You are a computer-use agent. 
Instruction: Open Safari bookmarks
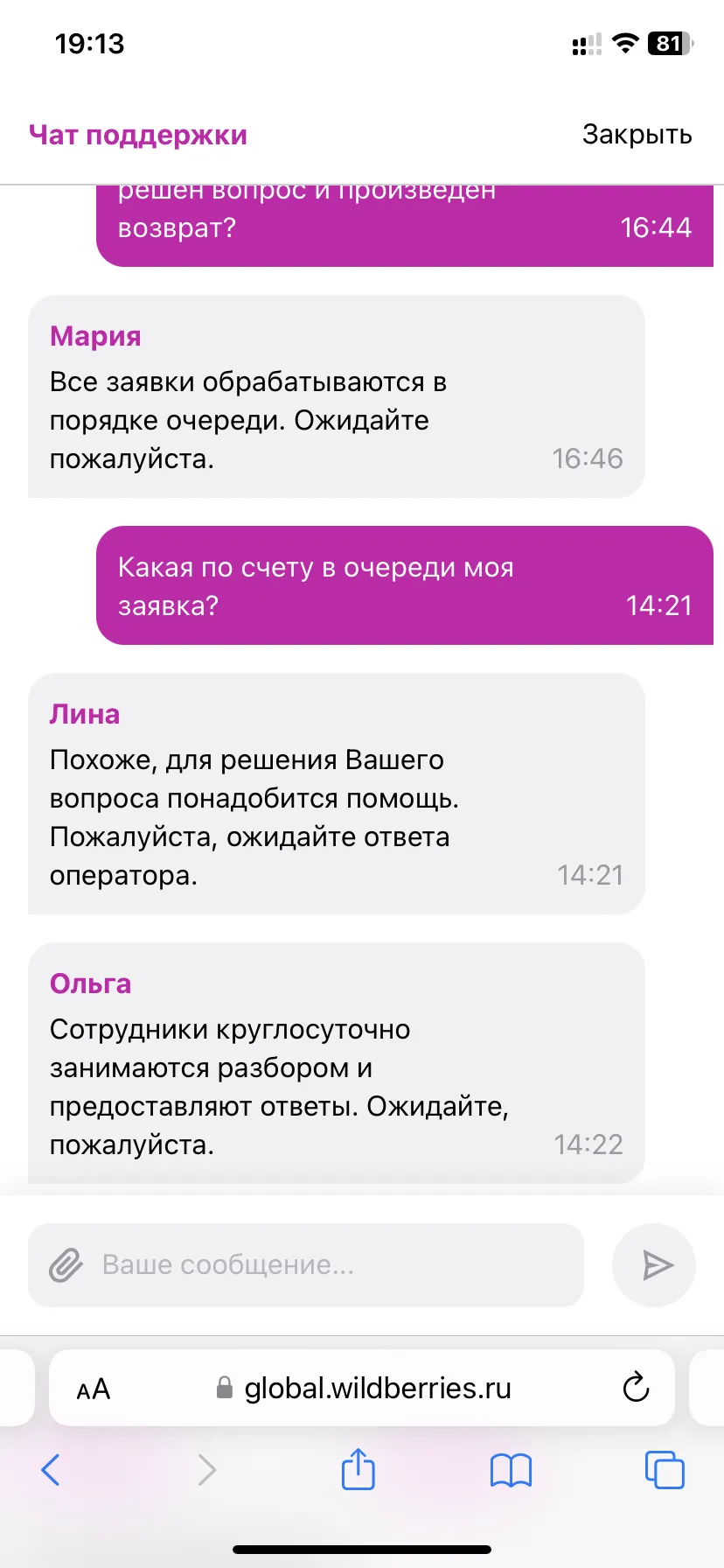(511, 1470)
